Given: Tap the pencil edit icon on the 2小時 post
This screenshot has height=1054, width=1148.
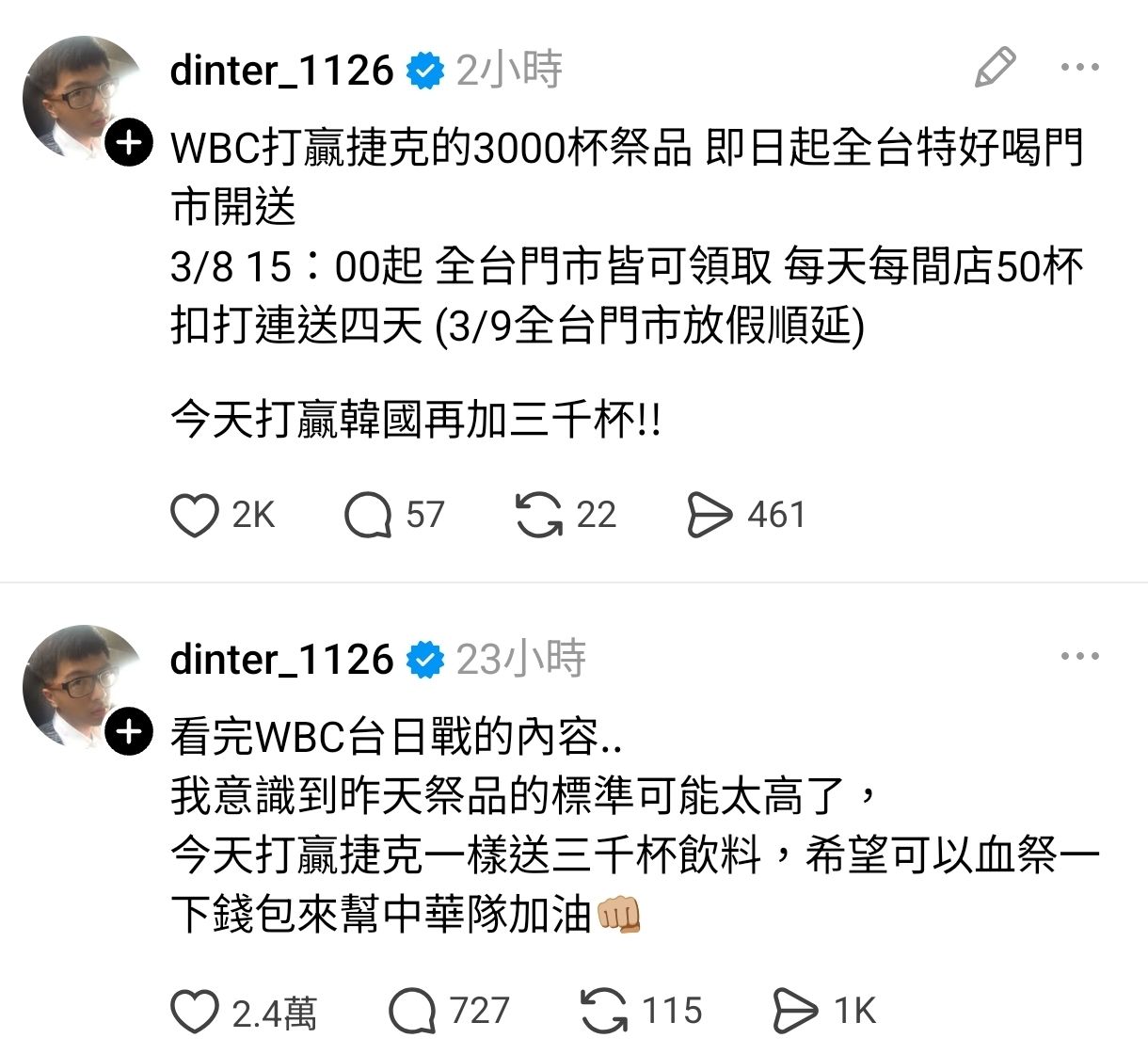Looking at the screenshot, I should click(995, 67).
